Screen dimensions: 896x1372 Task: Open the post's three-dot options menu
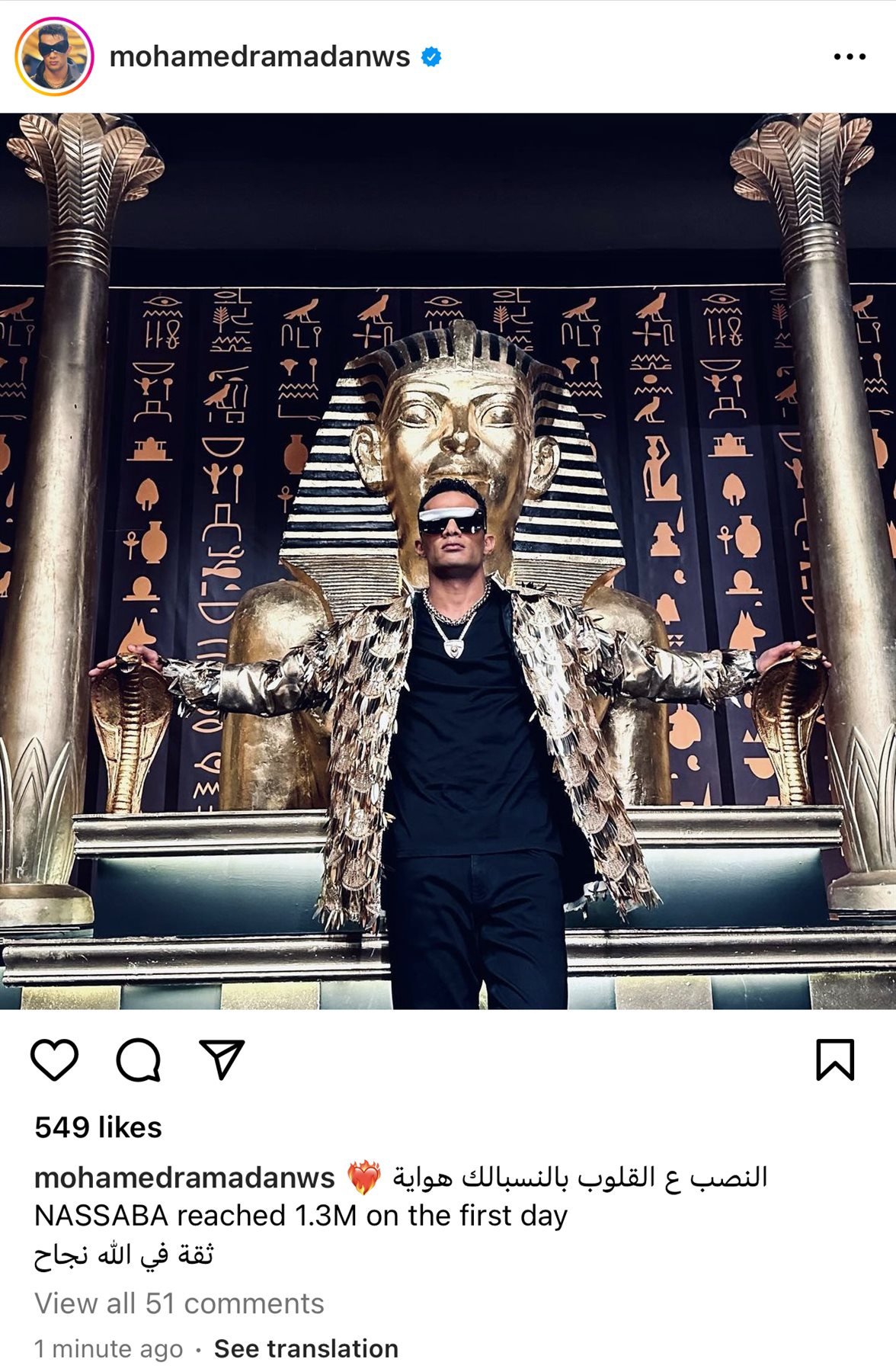tap(849, 57)
